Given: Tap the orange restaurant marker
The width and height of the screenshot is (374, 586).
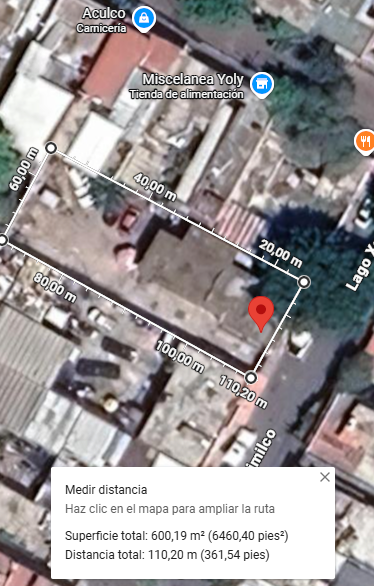Looking at the screenshot, I should [x=365, y=142].
